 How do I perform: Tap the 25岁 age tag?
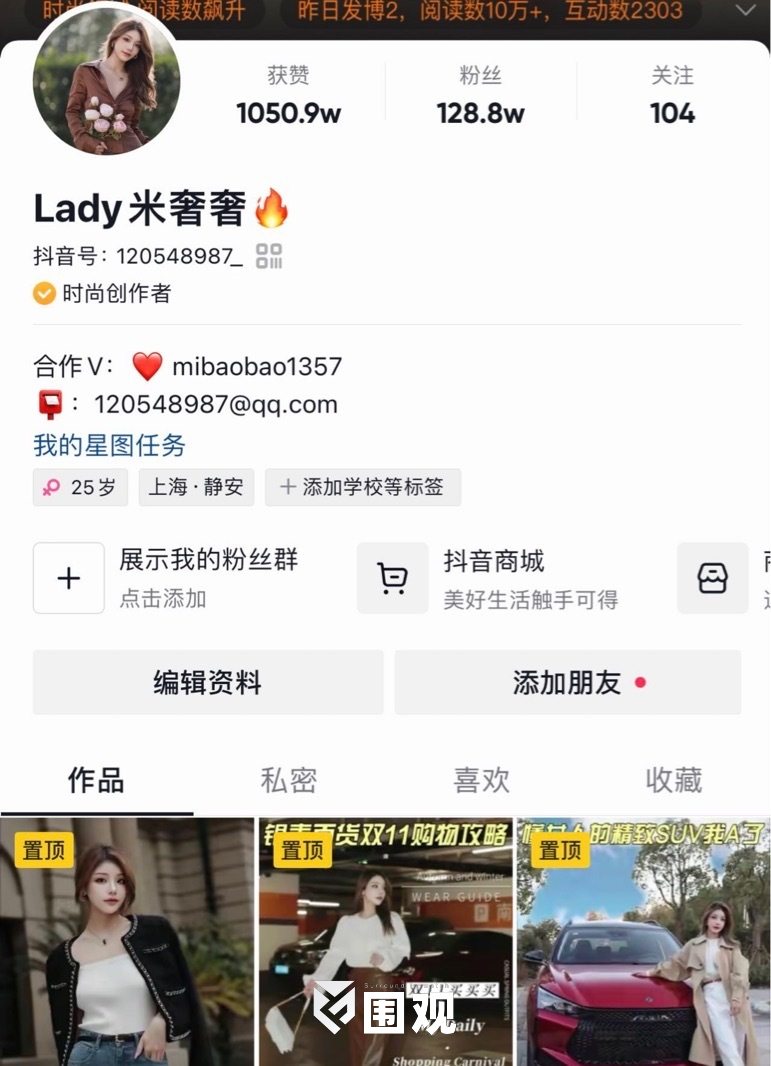click(x=80, y=488)
